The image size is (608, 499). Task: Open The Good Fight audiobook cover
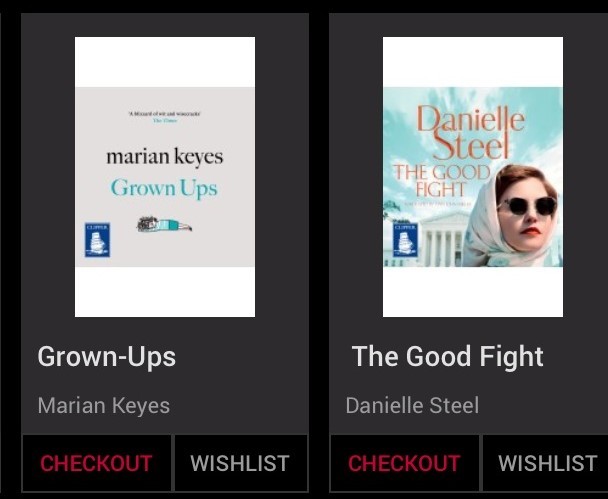[x=473, y=177]
